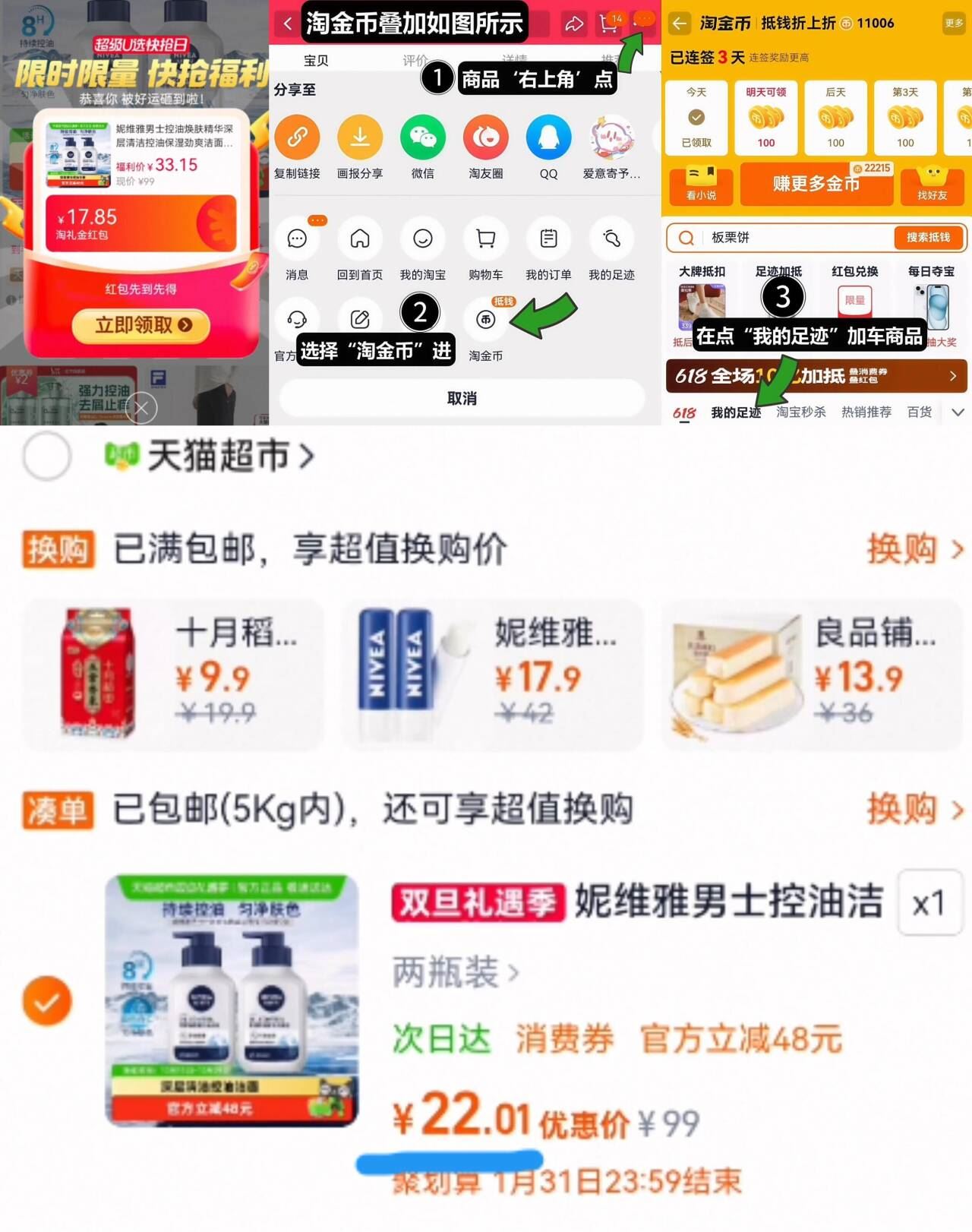Screen dimensions: 972x1232
Task: Open the 消息 messages icon
Action: [x=297, y=239]
